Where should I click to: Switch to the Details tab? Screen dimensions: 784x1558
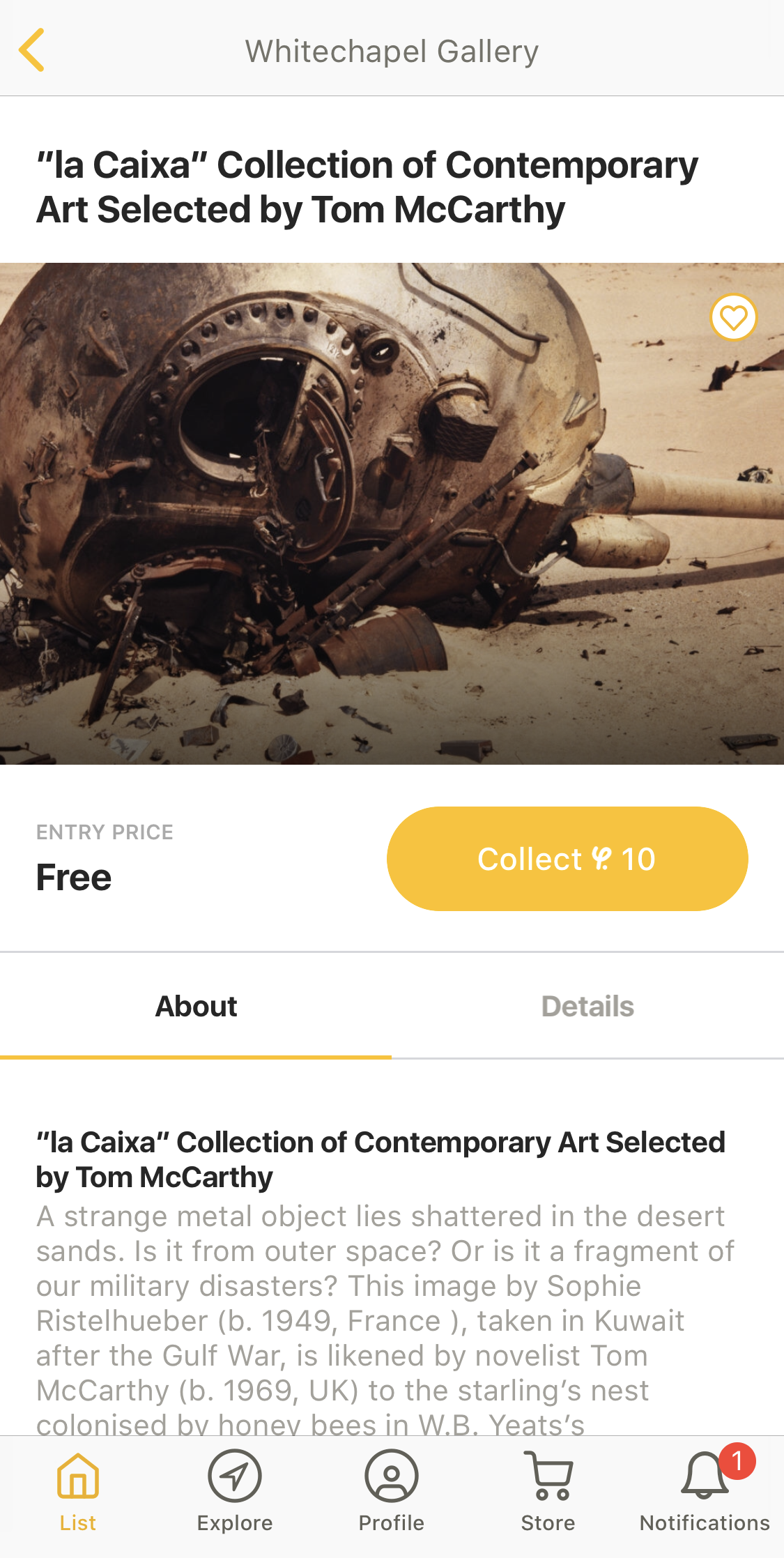pos(587,1007)
